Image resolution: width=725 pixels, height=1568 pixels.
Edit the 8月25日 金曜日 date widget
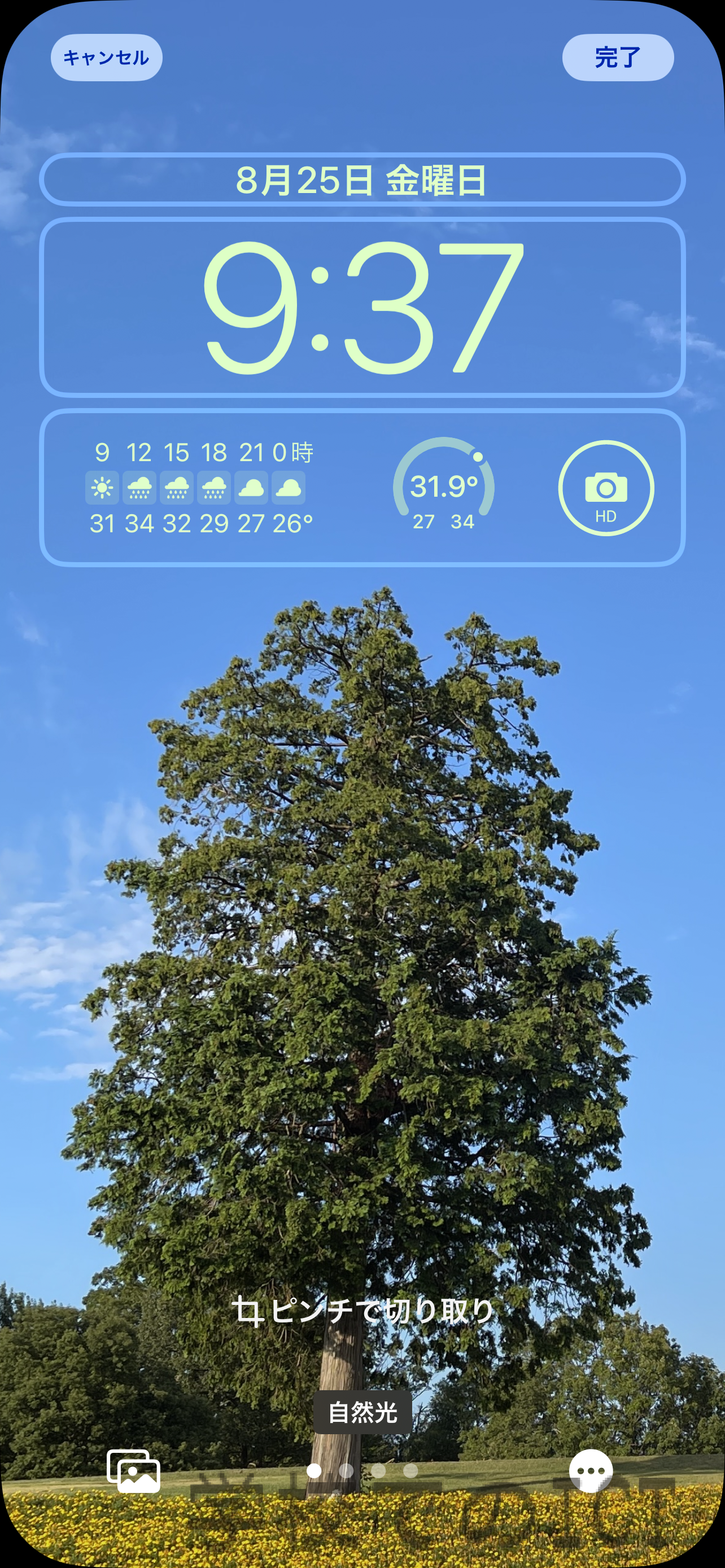click(362, 180)
